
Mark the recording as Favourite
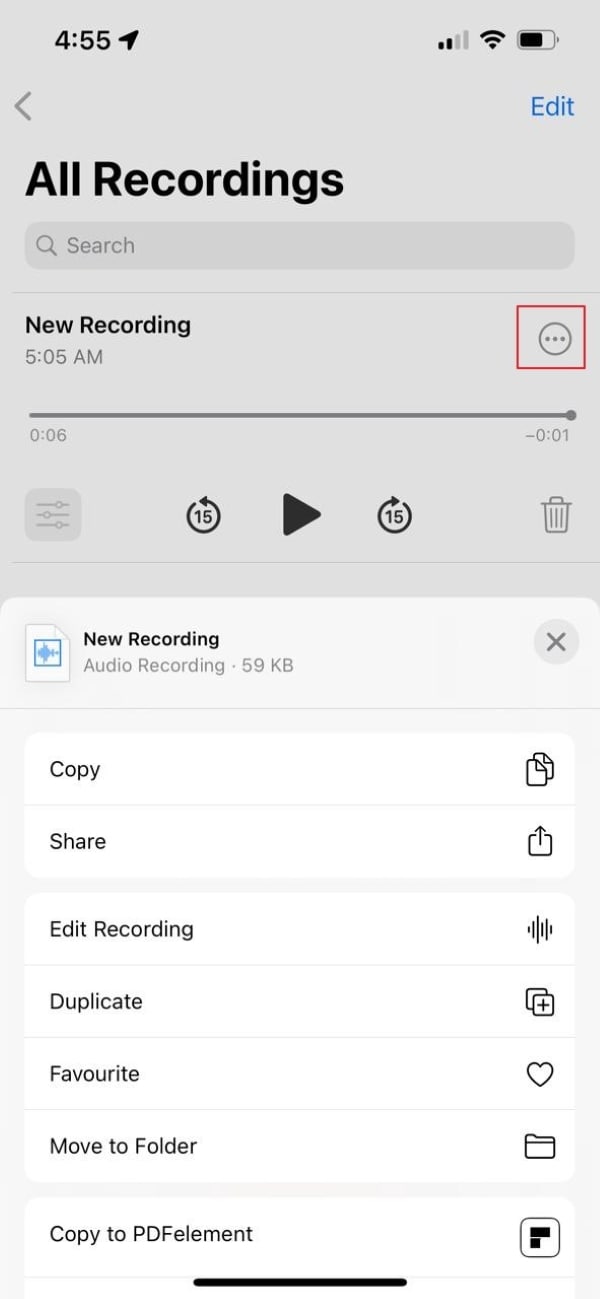300,1073
